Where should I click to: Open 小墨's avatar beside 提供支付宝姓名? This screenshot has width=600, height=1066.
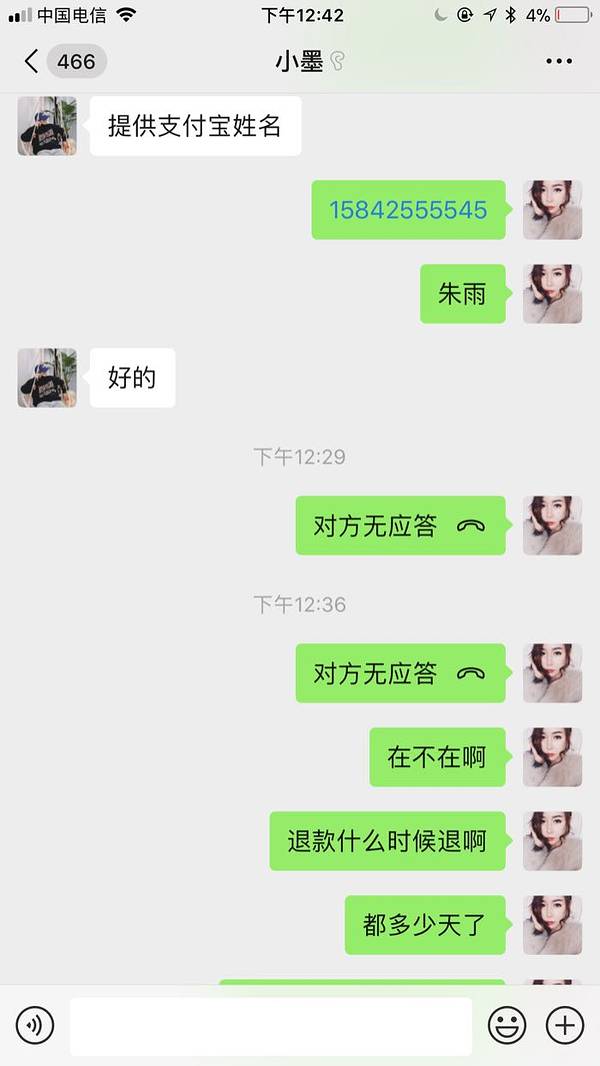coord(47,126)
